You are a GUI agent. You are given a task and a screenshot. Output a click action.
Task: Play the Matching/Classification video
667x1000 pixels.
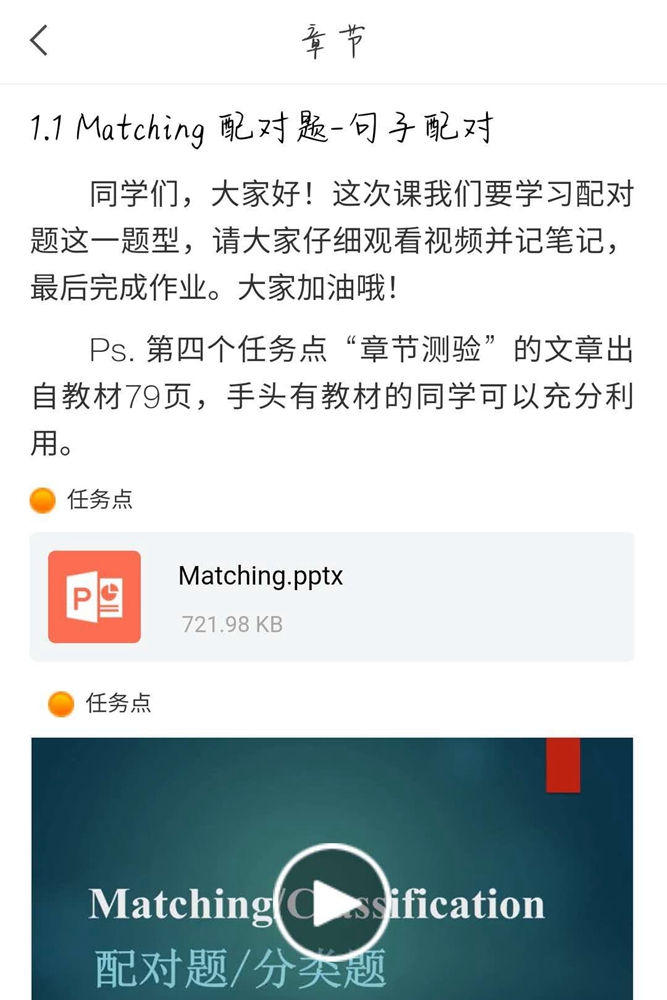pos(331,903)
